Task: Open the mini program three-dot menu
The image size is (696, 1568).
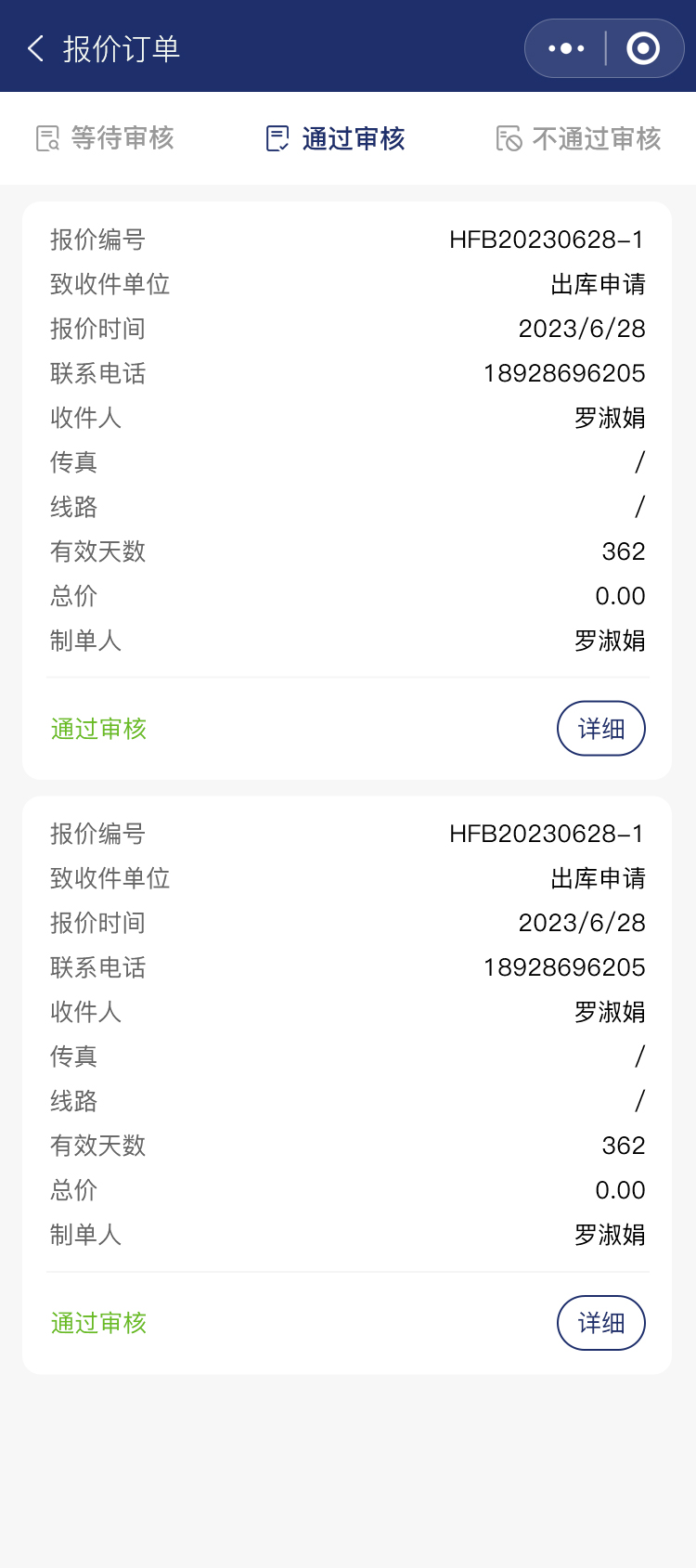Action: coord(566,48)
